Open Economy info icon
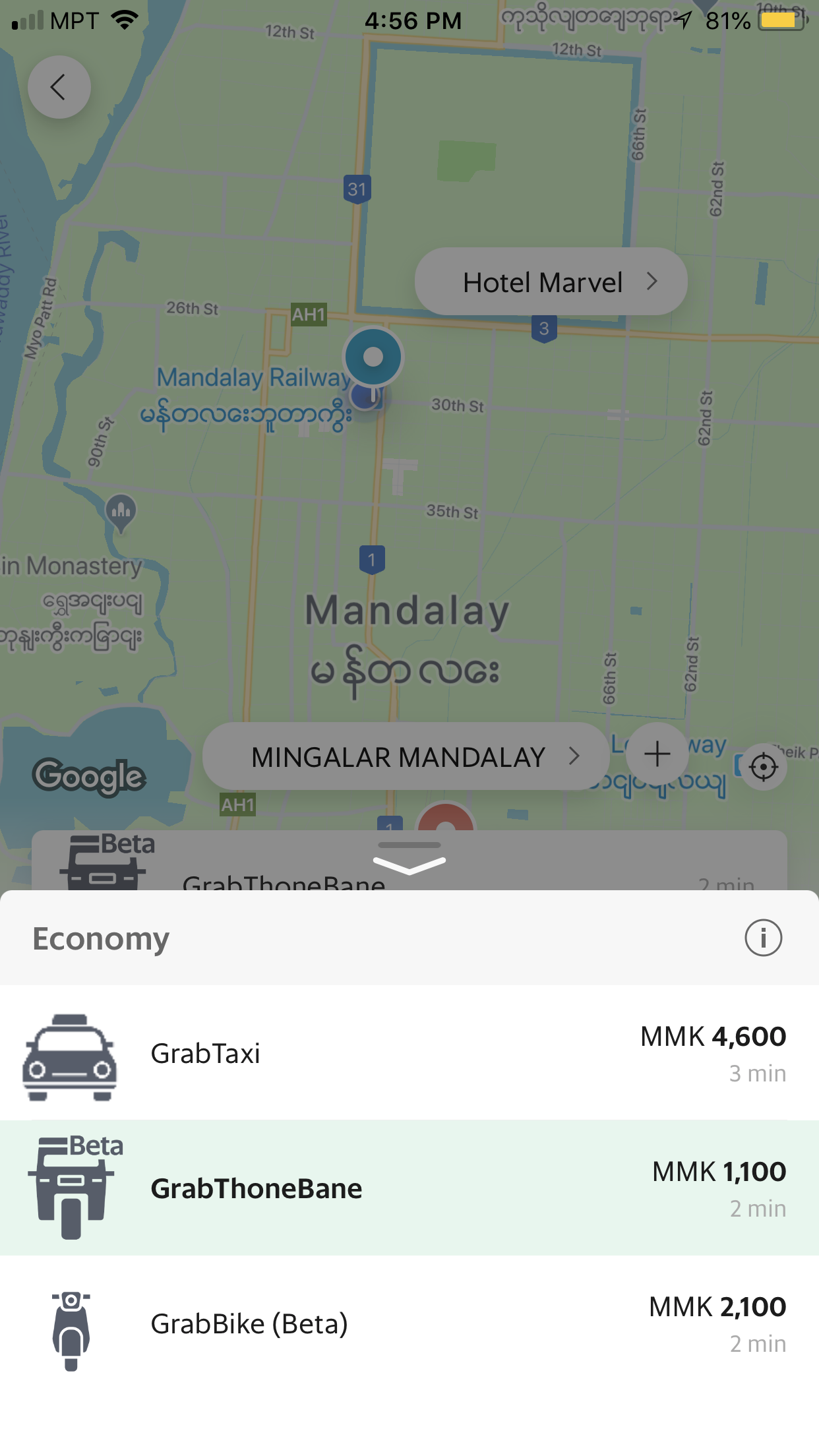This screenshot has height=1456, width=819. pos(763,938)
